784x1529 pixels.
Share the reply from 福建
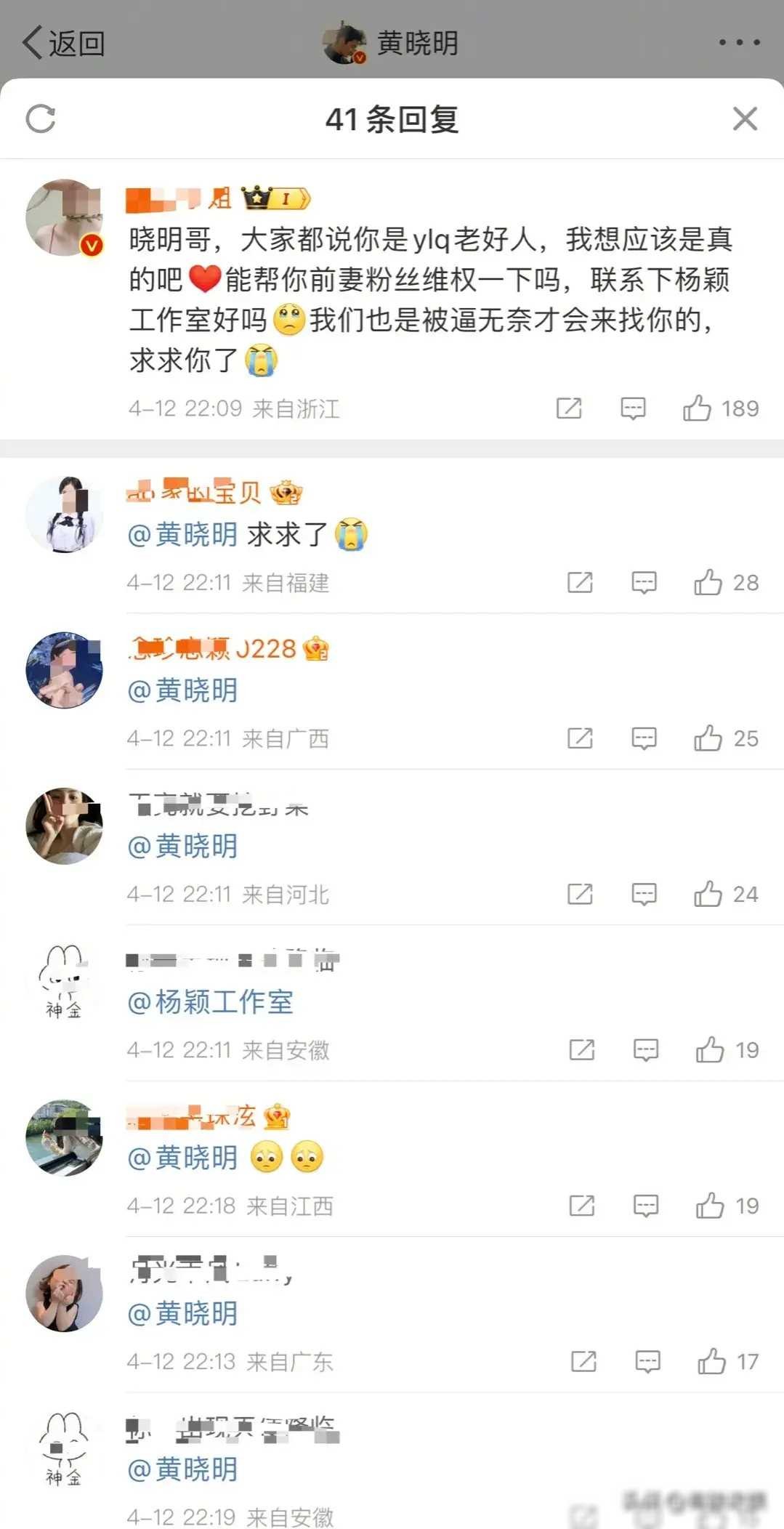(580, 582)
